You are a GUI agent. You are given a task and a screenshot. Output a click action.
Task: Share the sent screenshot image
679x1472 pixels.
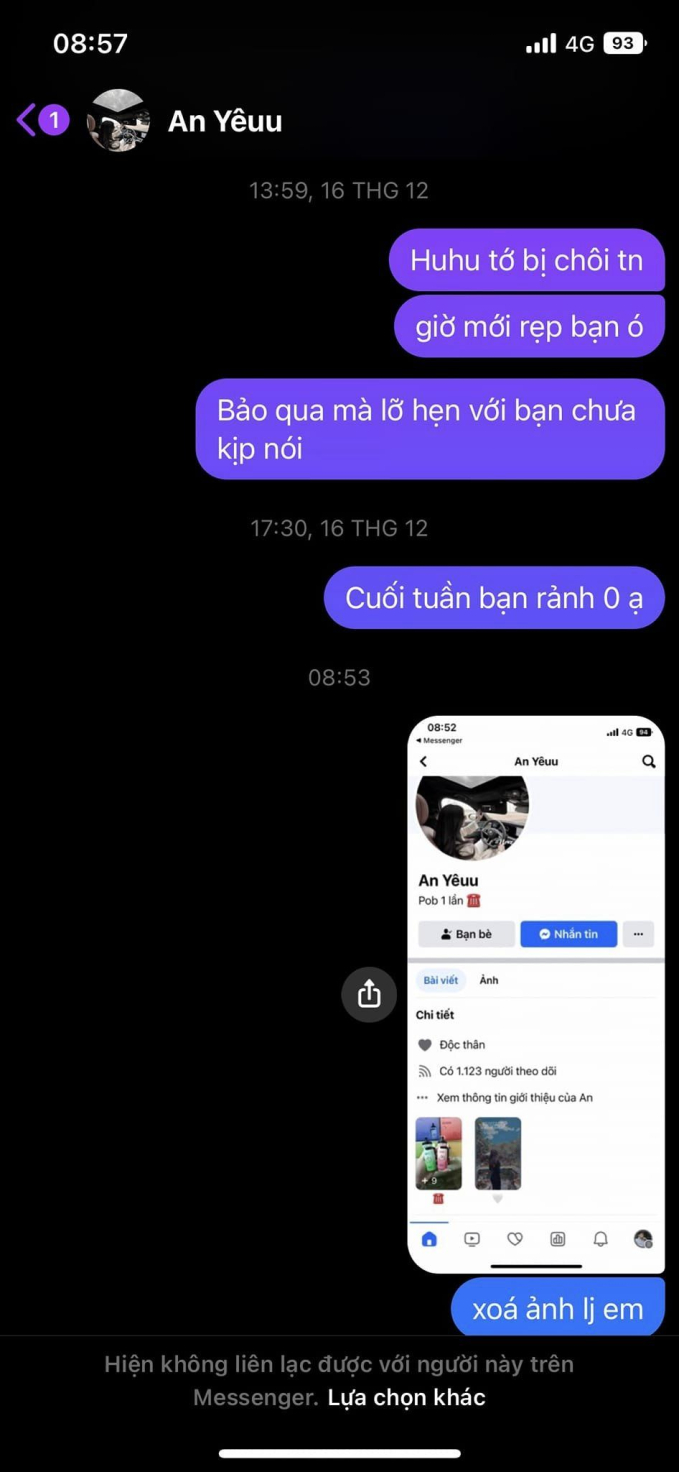tap(369, 994)
